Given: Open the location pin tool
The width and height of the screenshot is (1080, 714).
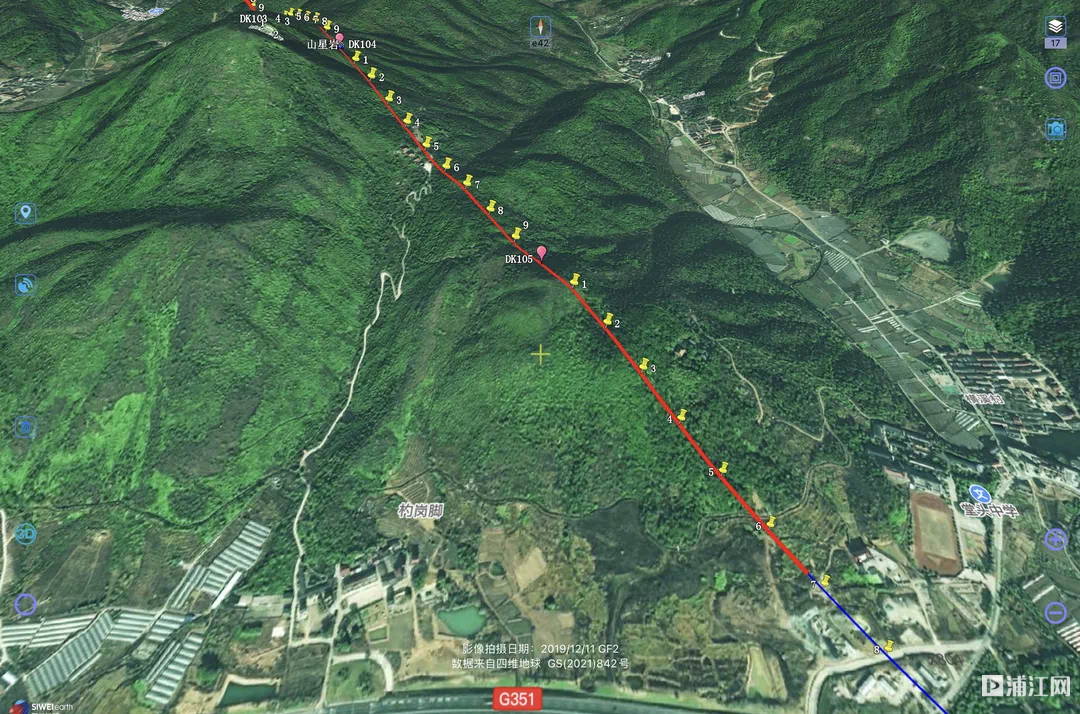Looking at the screenshot, I should click(x=25, y=213).
